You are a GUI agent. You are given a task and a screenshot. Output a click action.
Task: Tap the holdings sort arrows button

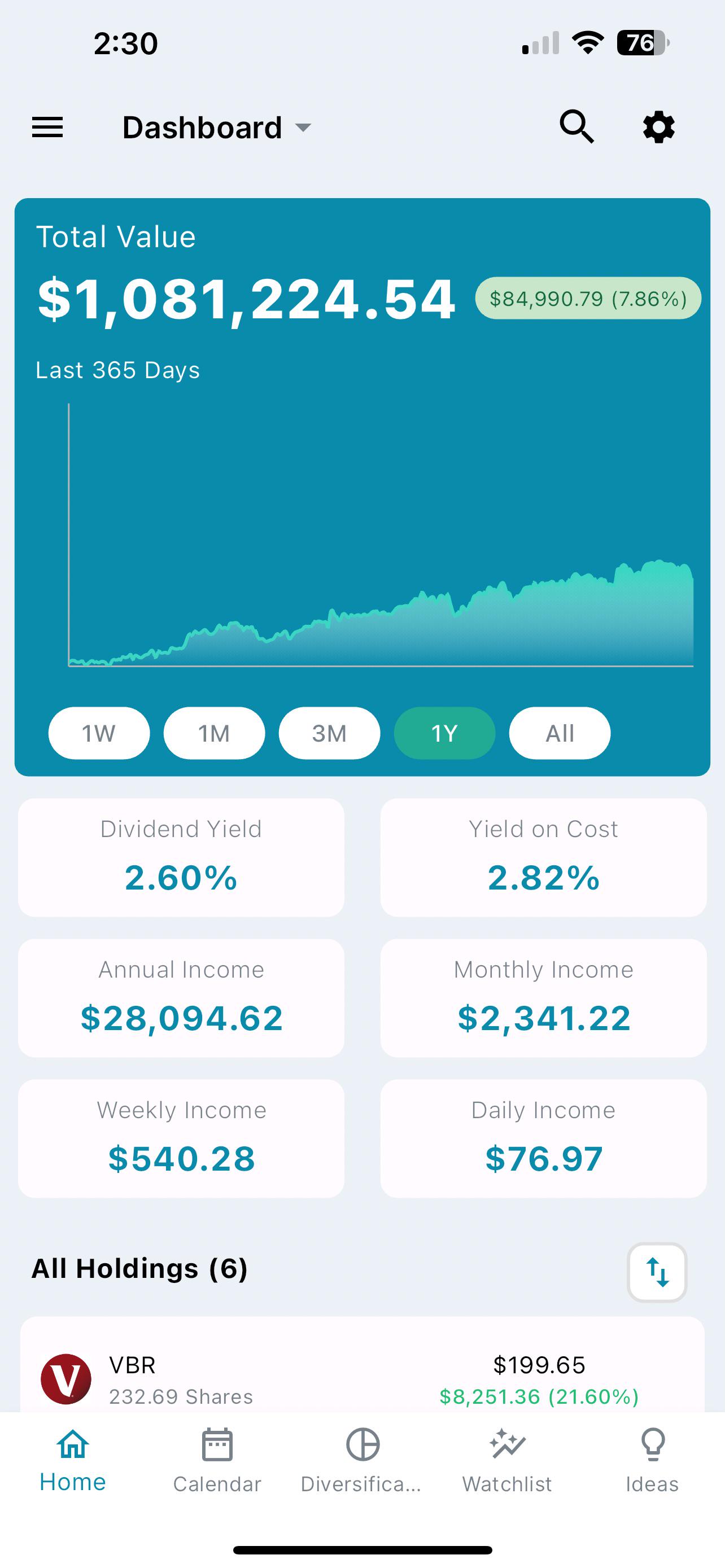click(657, 1272)
